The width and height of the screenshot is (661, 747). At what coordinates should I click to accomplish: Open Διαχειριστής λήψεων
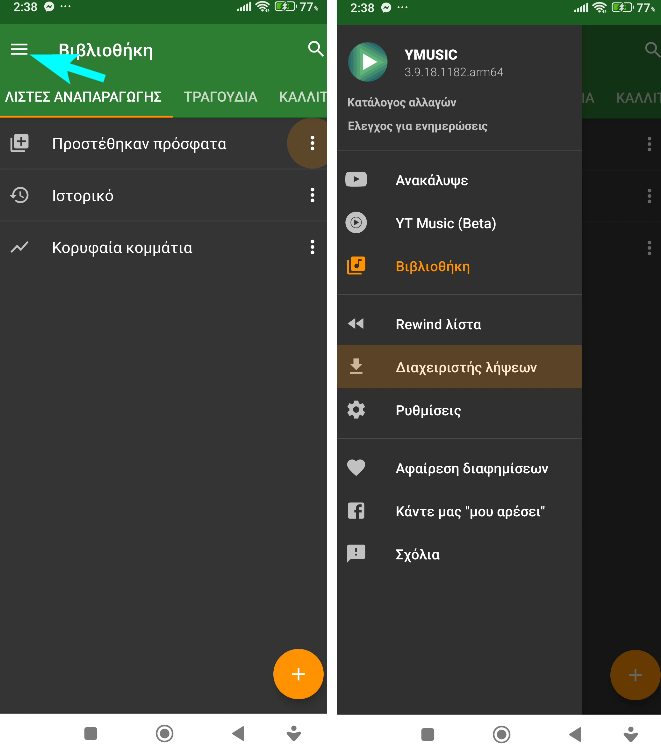coord(466,367)
